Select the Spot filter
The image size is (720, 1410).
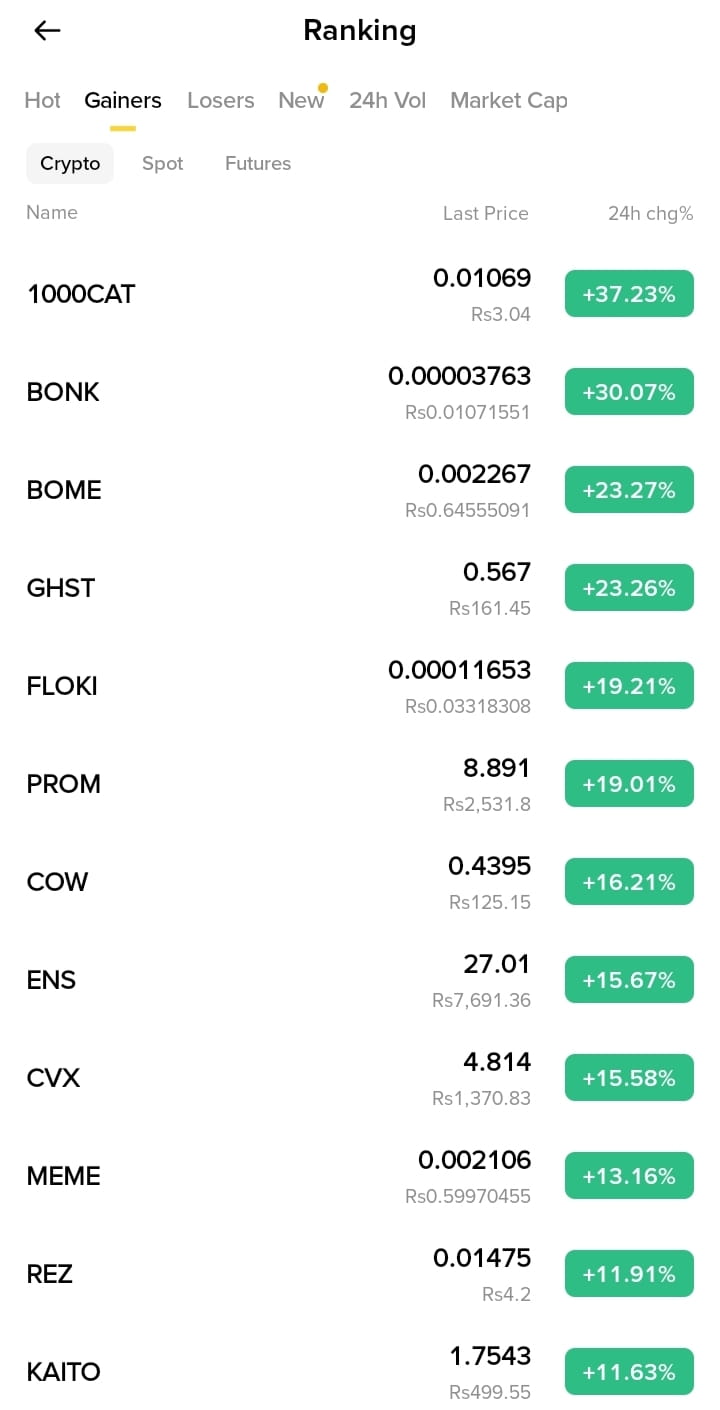pos(162,163)
